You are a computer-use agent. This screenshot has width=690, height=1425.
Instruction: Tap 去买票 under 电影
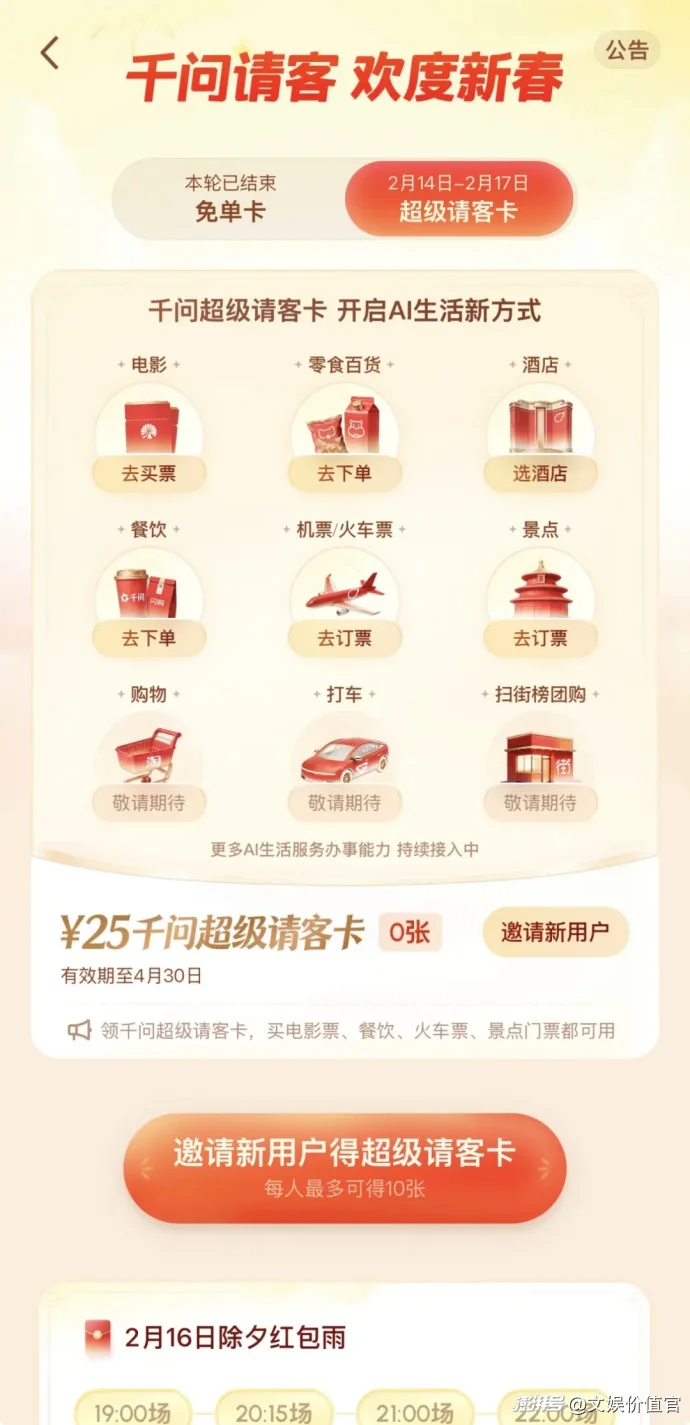(149, 473)
